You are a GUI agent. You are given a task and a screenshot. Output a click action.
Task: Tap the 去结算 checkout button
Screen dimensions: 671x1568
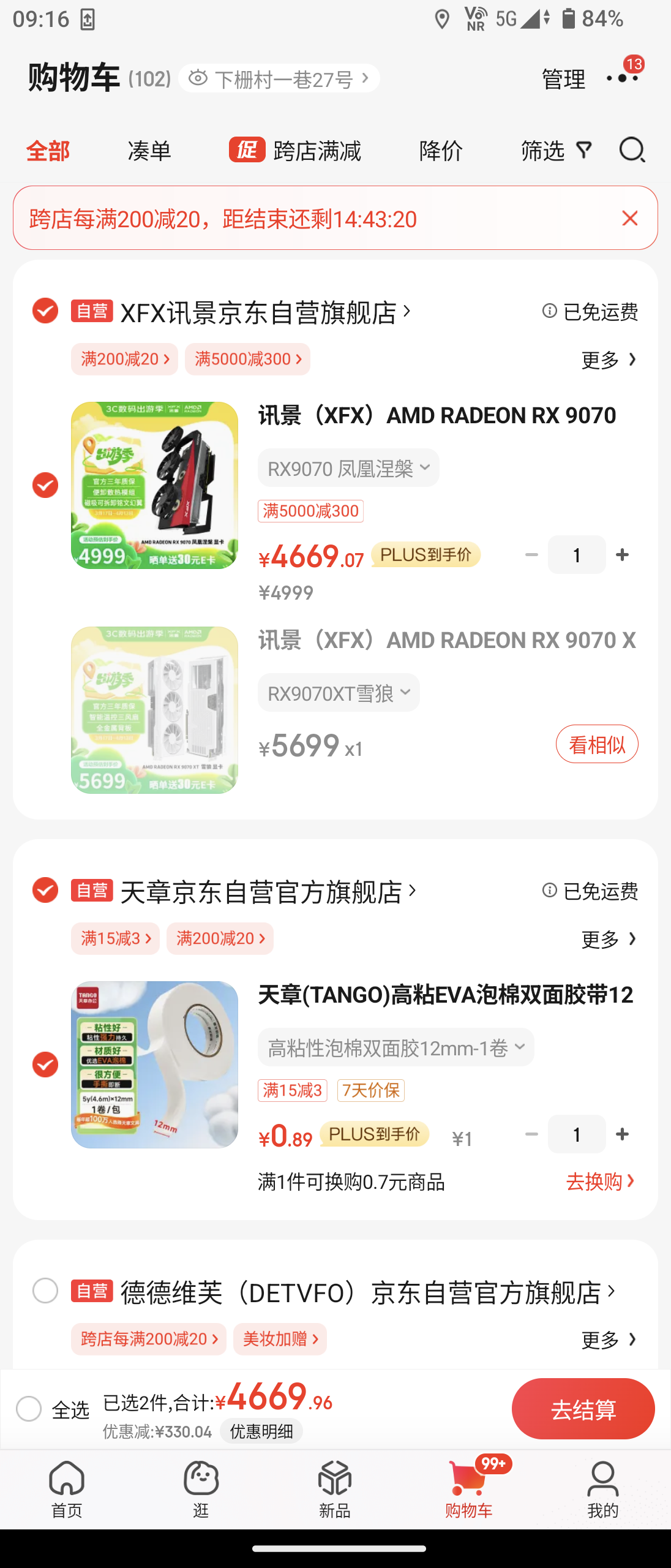coord(582,1409)
